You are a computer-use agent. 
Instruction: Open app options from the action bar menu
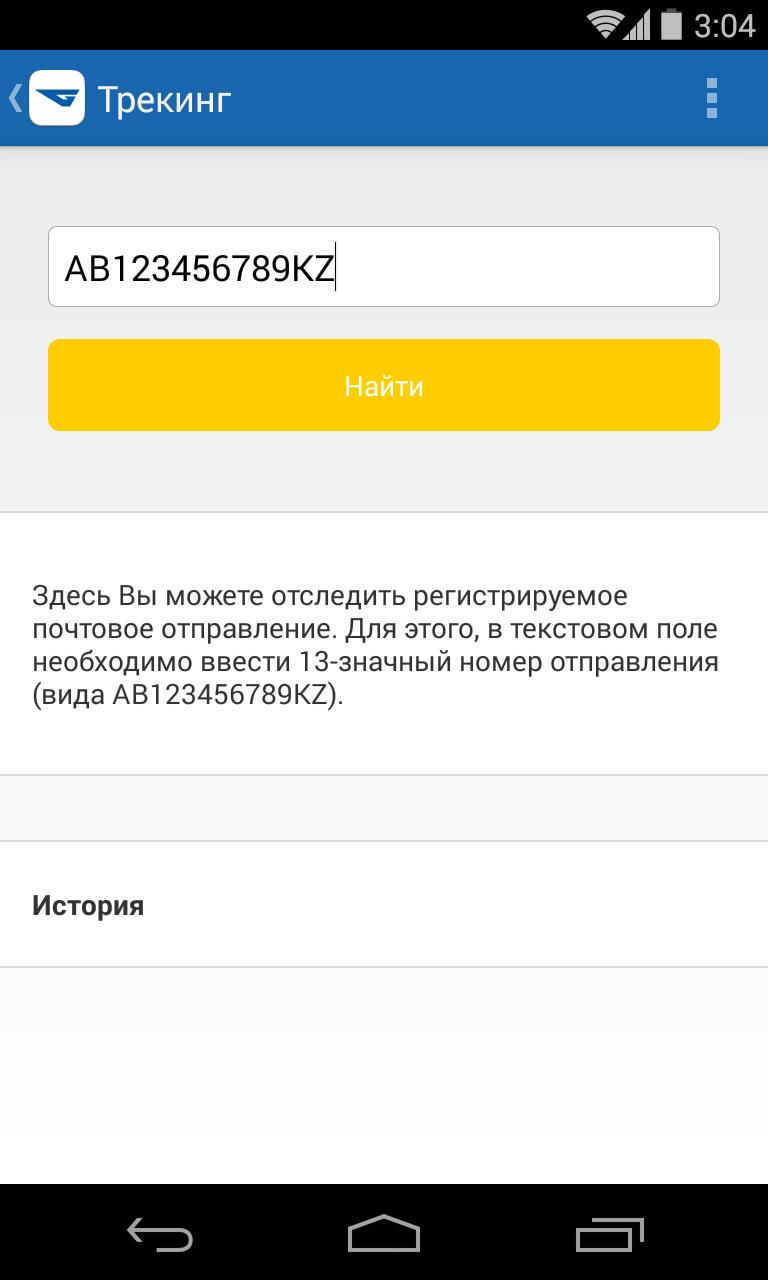[713, 98]
